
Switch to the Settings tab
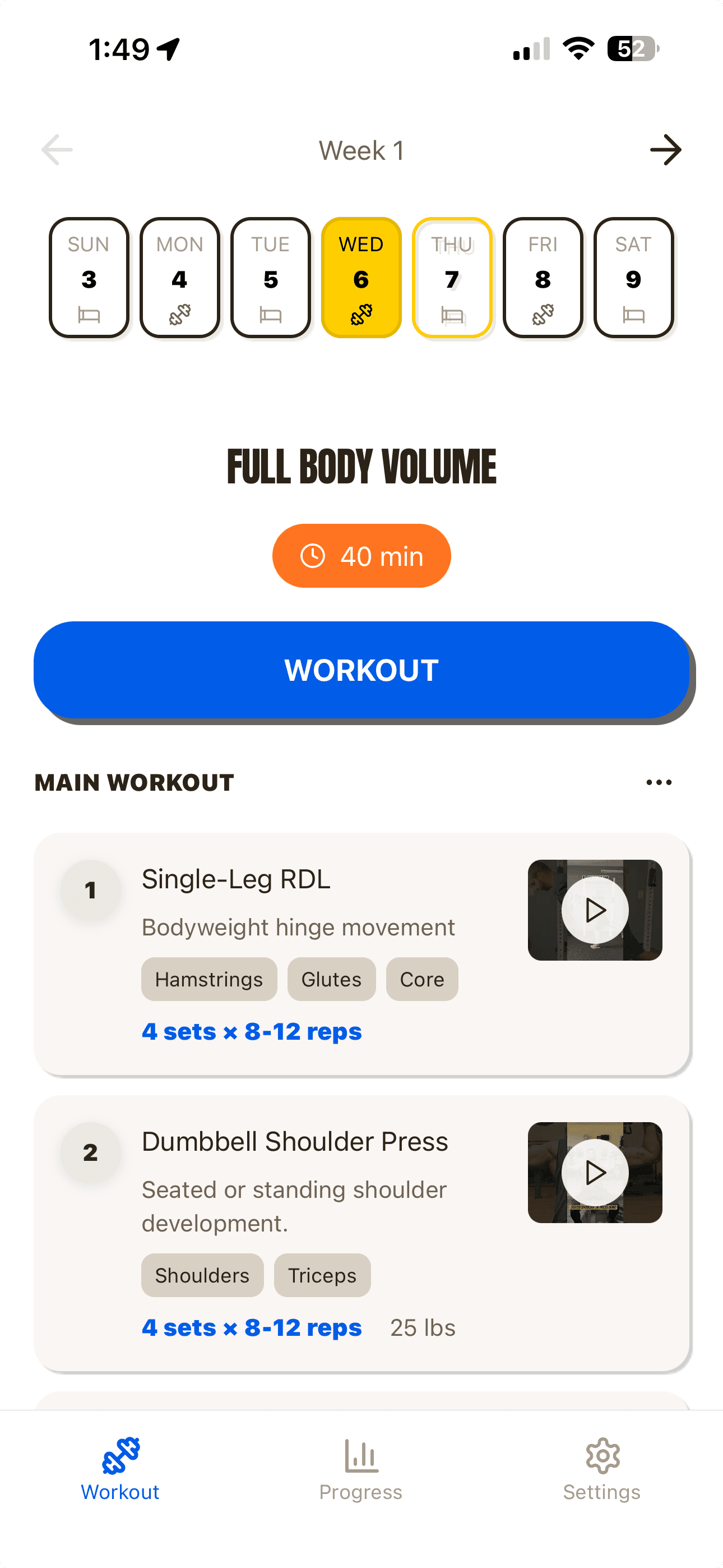pos(602,1469)
